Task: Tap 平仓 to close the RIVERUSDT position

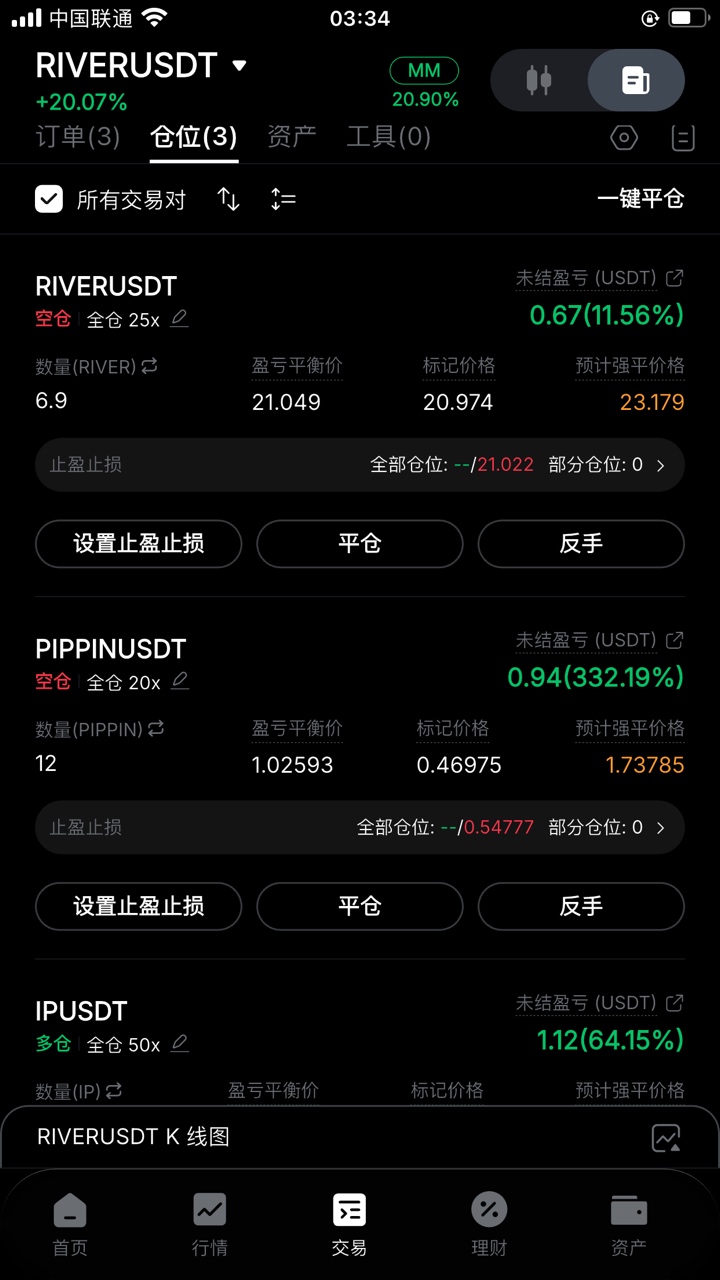Action: tap(359, 544)
